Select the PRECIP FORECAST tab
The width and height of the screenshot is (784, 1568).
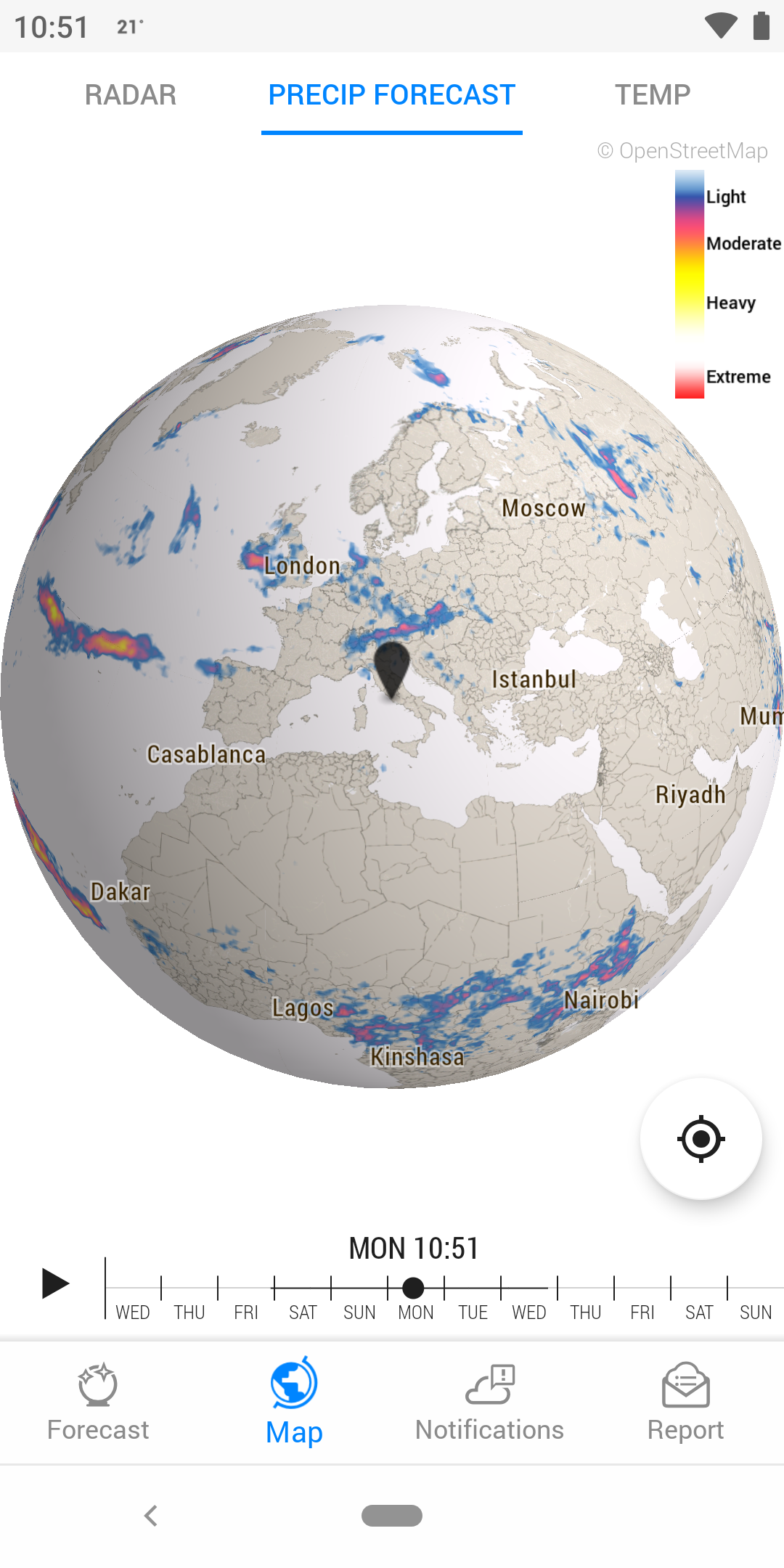pos(392,94)
